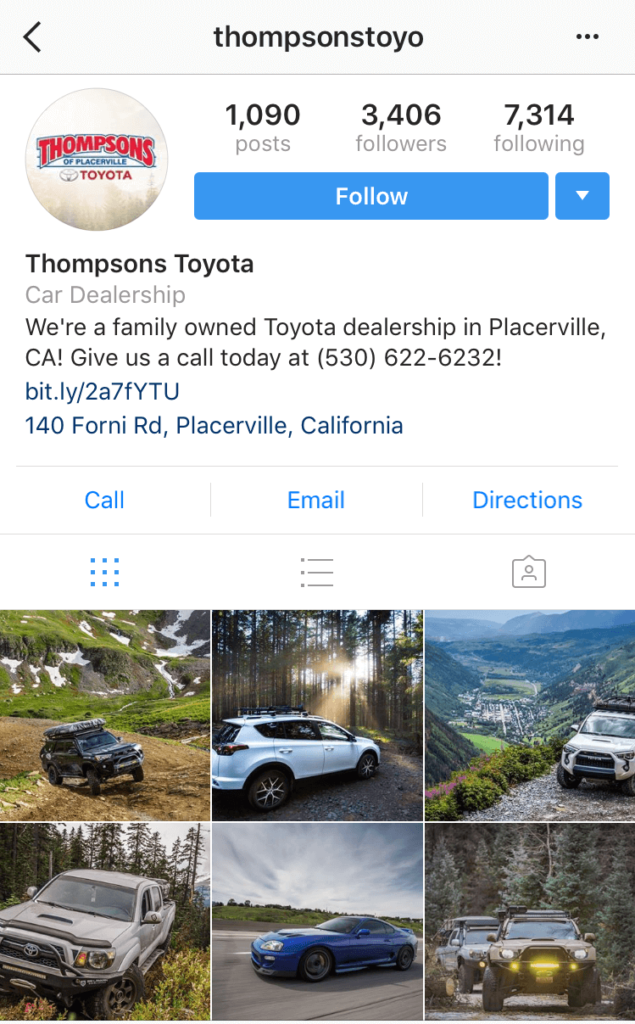Image resolution: width=635 pixels, height=1024 pixels.
Task: View the 7,314 following list
Action: coord(539,128)
